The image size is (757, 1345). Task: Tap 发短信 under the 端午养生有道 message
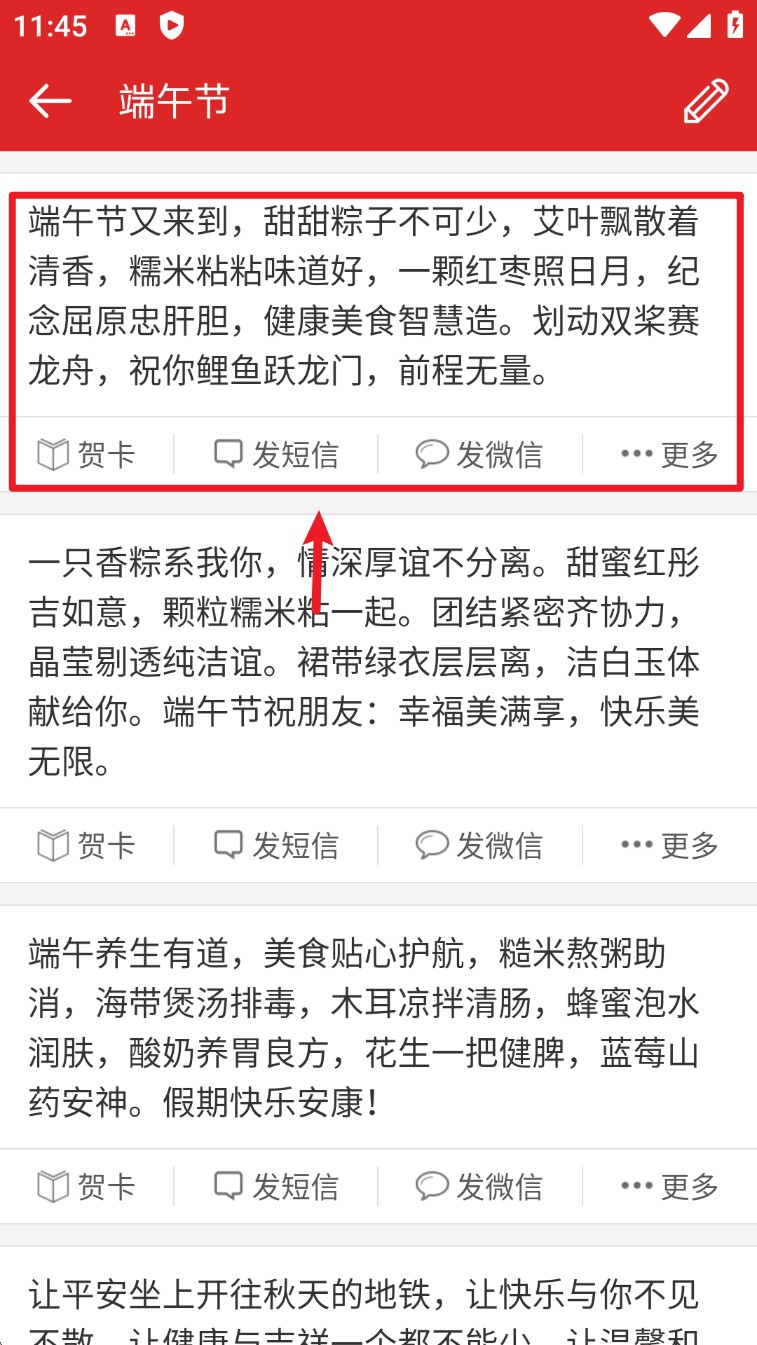coord(277,1186)
